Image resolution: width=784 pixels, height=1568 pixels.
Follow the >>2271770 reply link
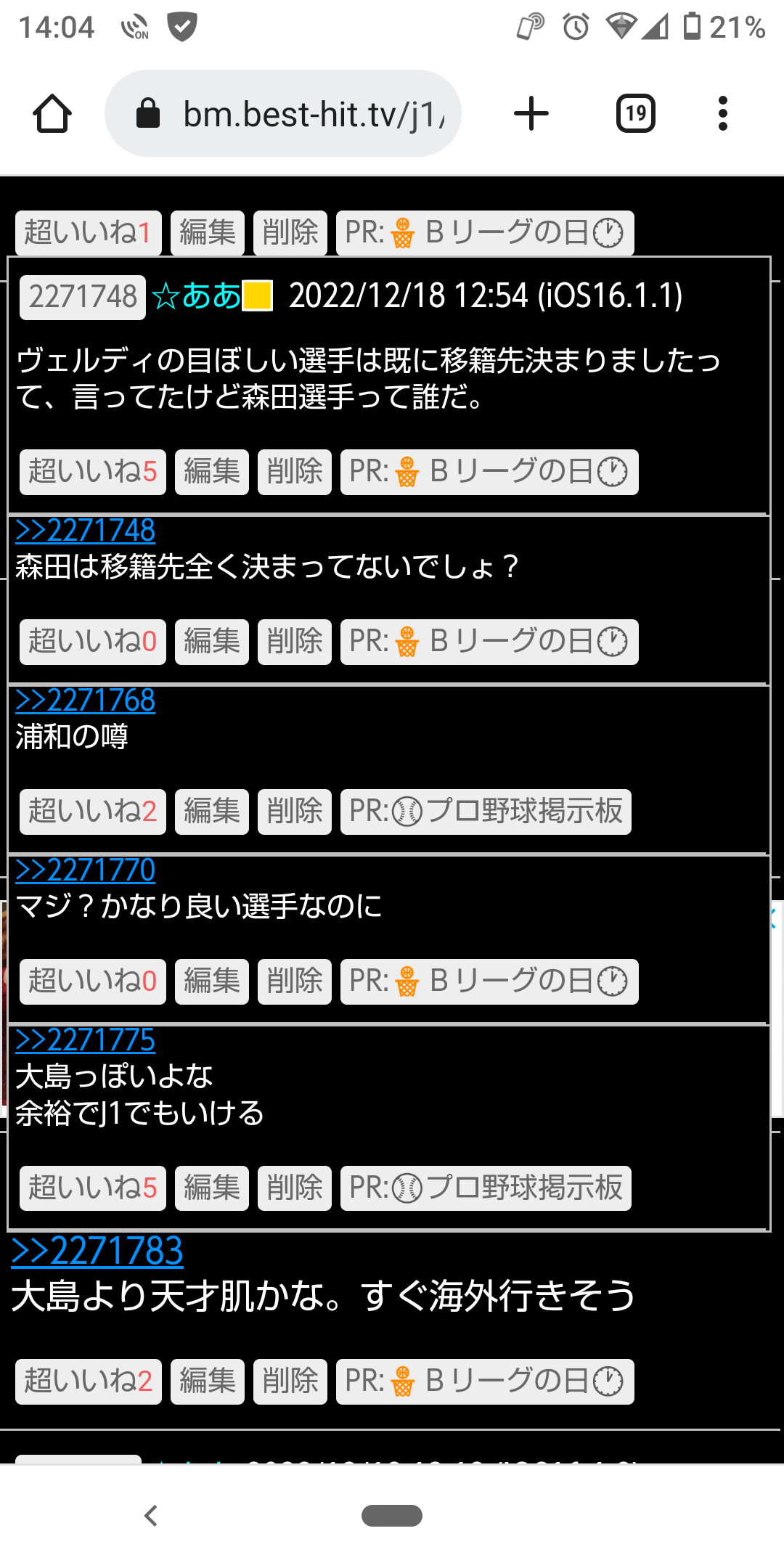click(x=86, y=870)
